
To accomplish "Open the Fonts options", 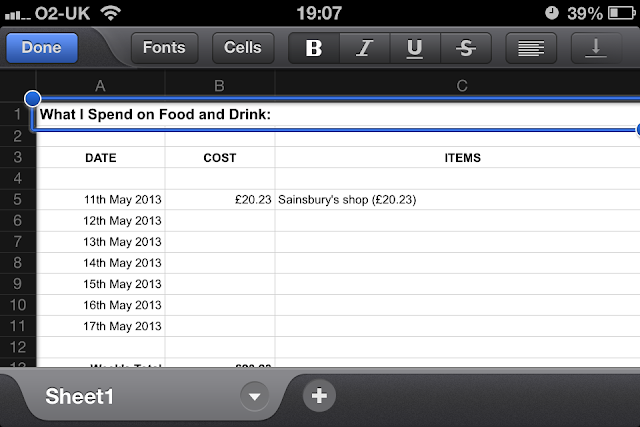I will 164,47.
